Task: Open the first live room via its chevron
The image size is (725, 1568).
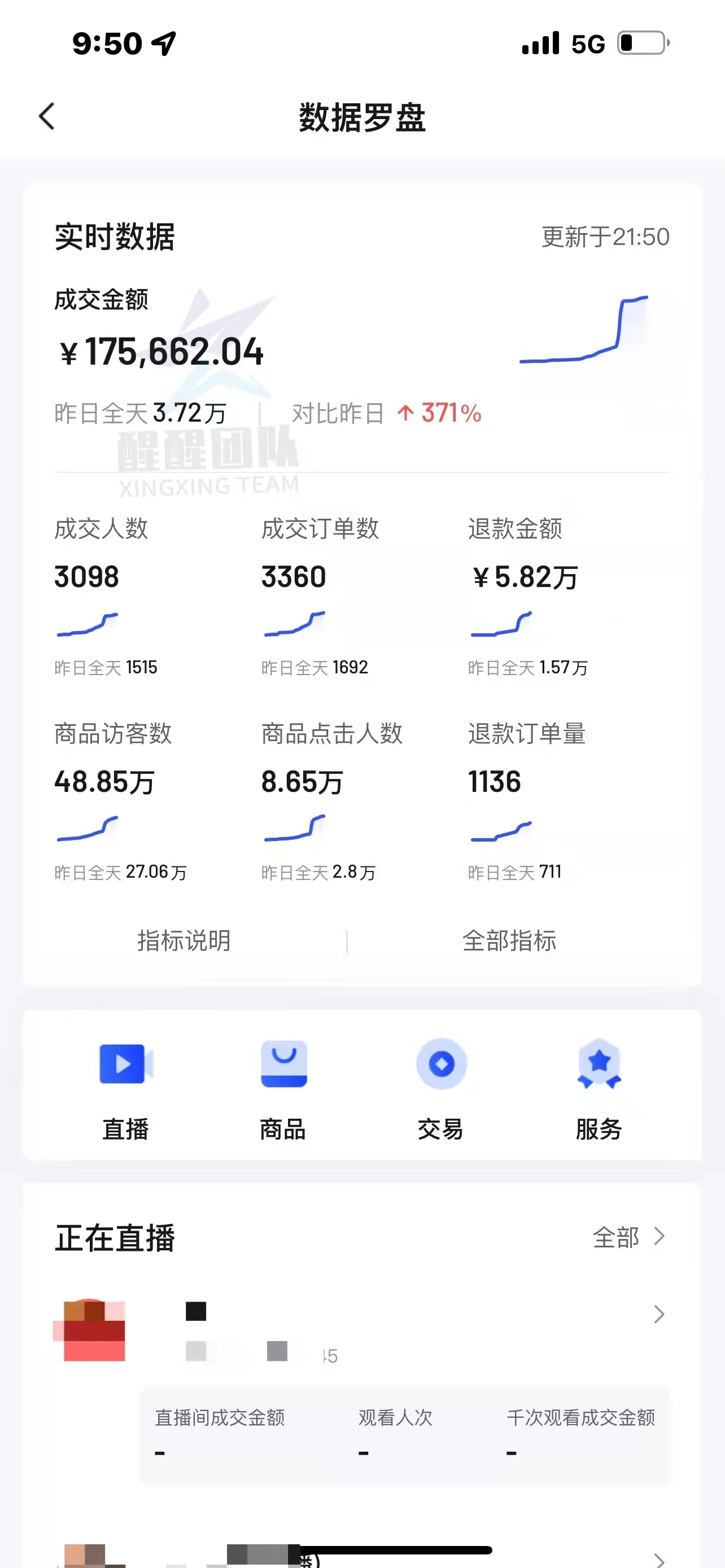Action: [x=660, y=1315]
